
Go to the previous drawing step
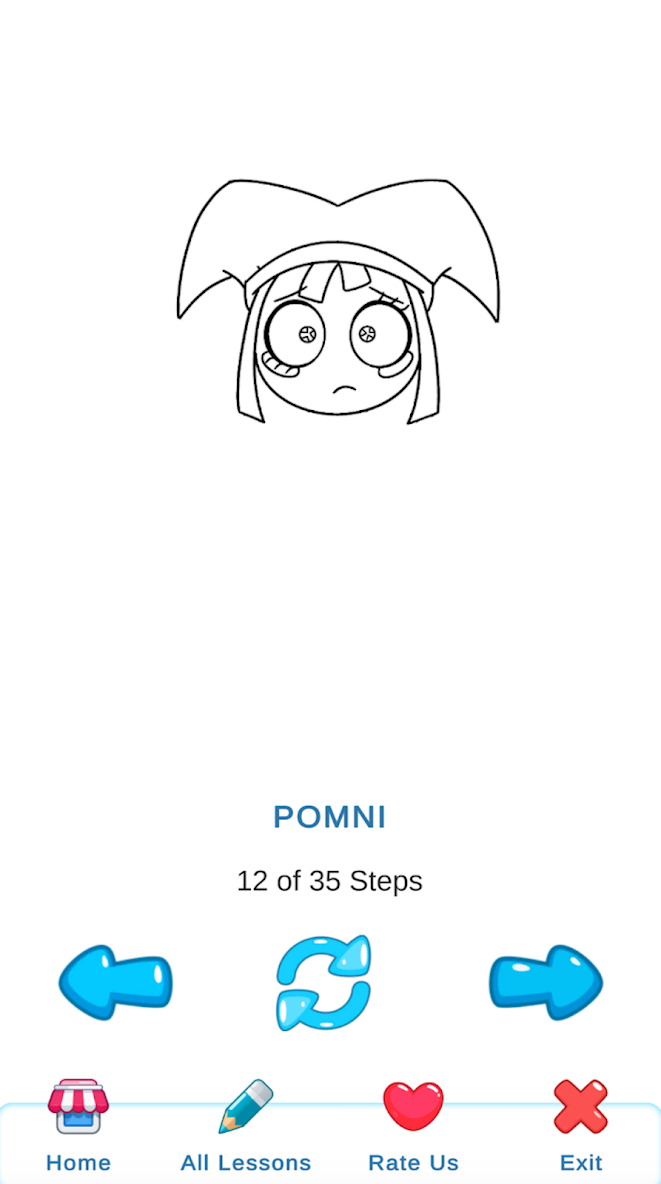tap(115, 982)
